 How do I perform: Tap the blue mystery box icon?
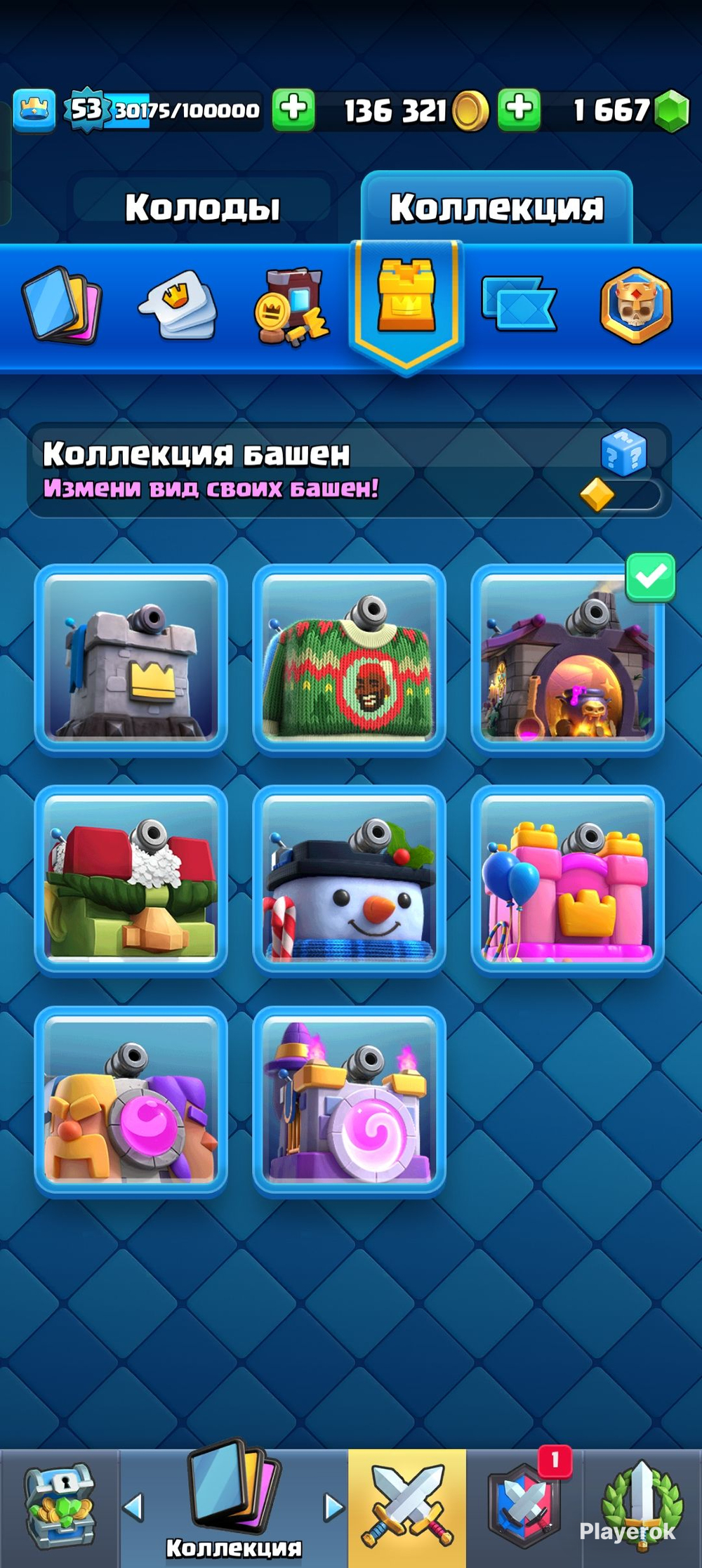[623, 452]
